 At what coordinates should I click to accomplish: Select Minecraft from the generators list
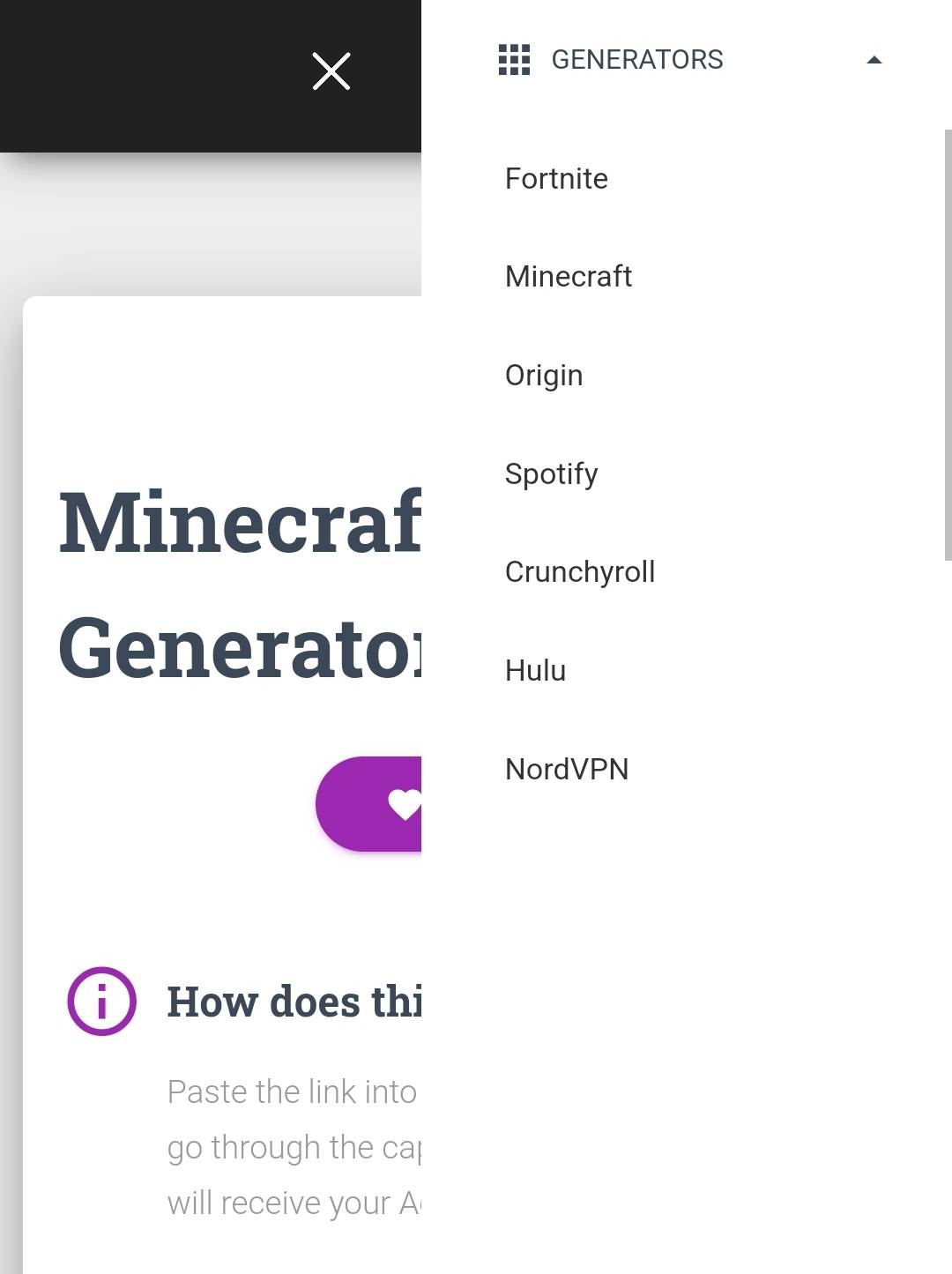click(x=569, y=277)
